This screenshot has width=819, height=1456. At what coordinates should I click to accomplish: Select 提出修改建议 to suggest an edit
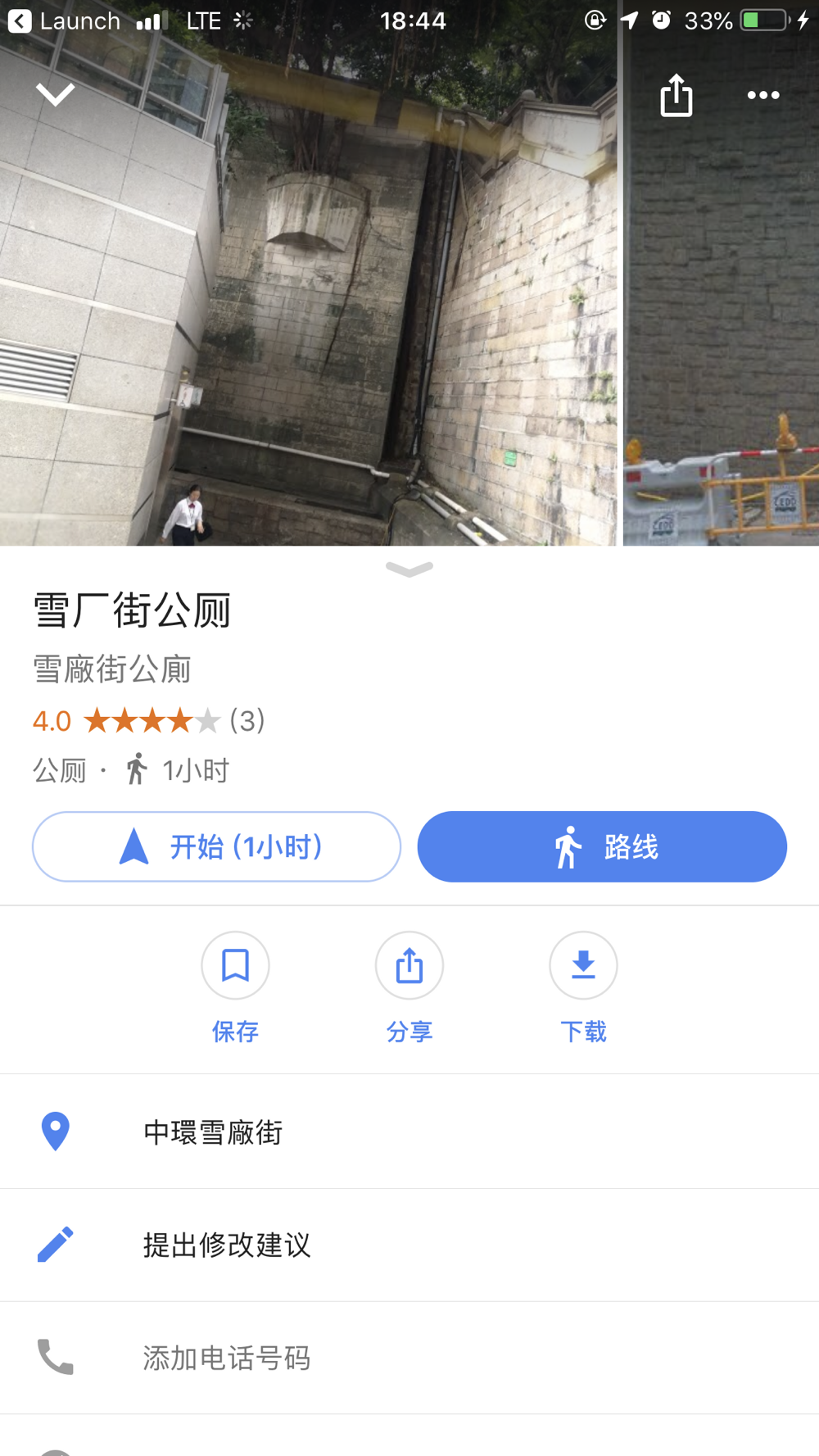click(x=226, y=1245)
